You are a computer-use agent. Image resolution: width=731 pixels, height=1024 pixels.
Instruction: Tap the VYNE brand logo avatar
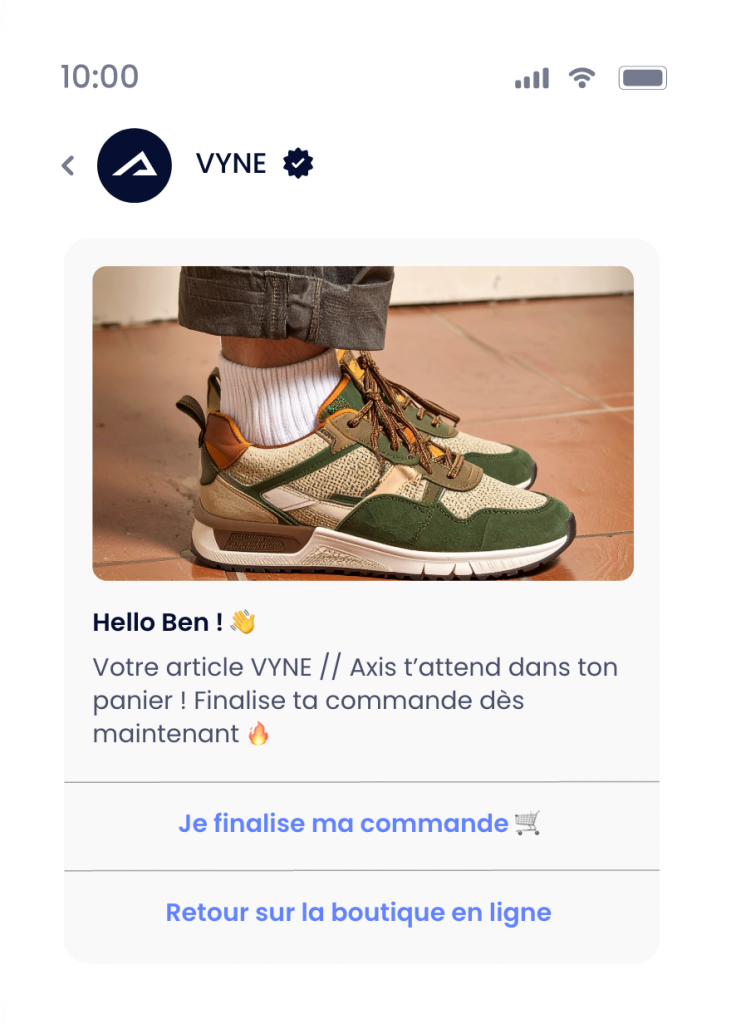click(x=134, y=164)
